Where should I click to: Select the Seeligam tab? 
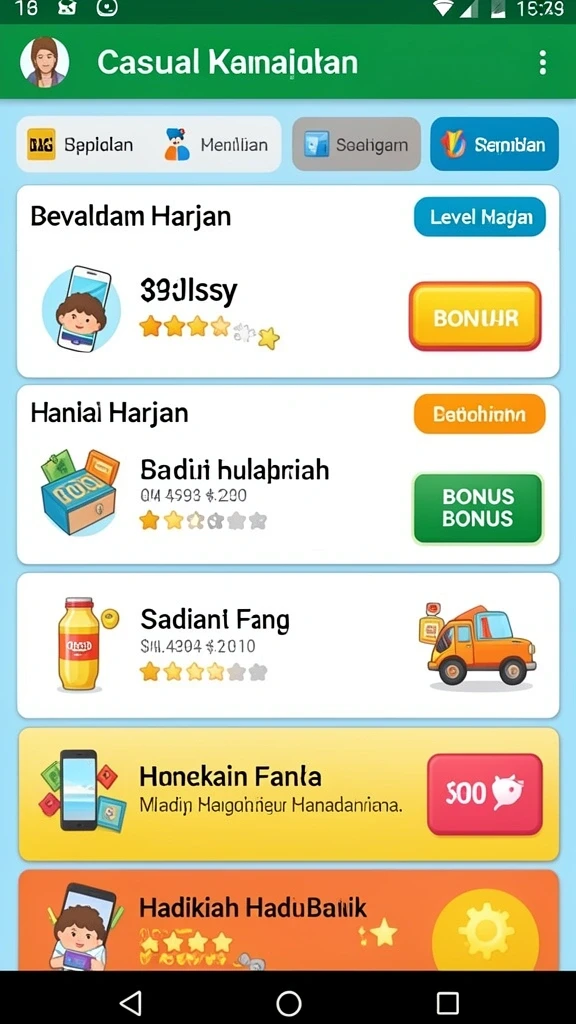click(357, 144)
